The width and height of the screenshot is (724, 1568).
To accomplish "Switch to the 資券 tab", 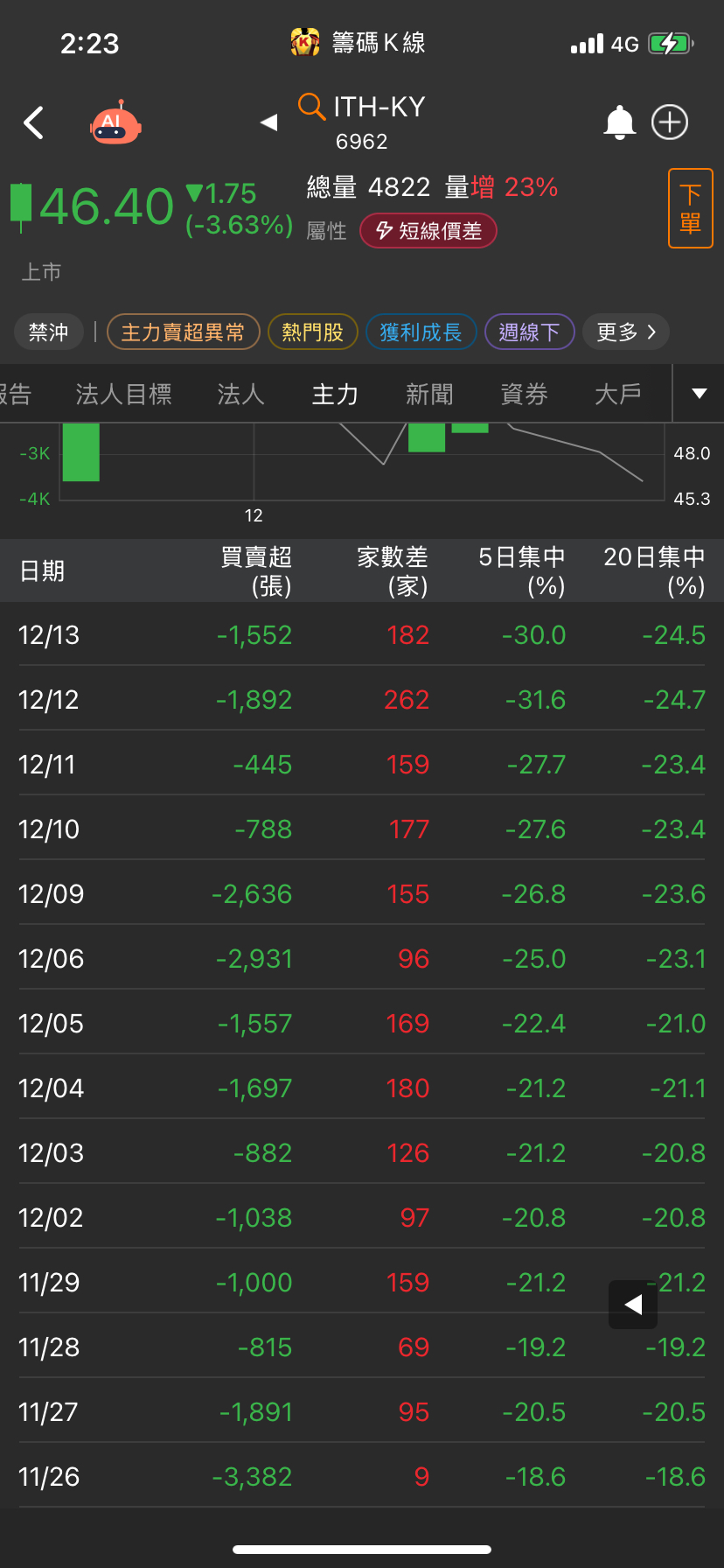I will pyautogui.click(x=524, y=395).
